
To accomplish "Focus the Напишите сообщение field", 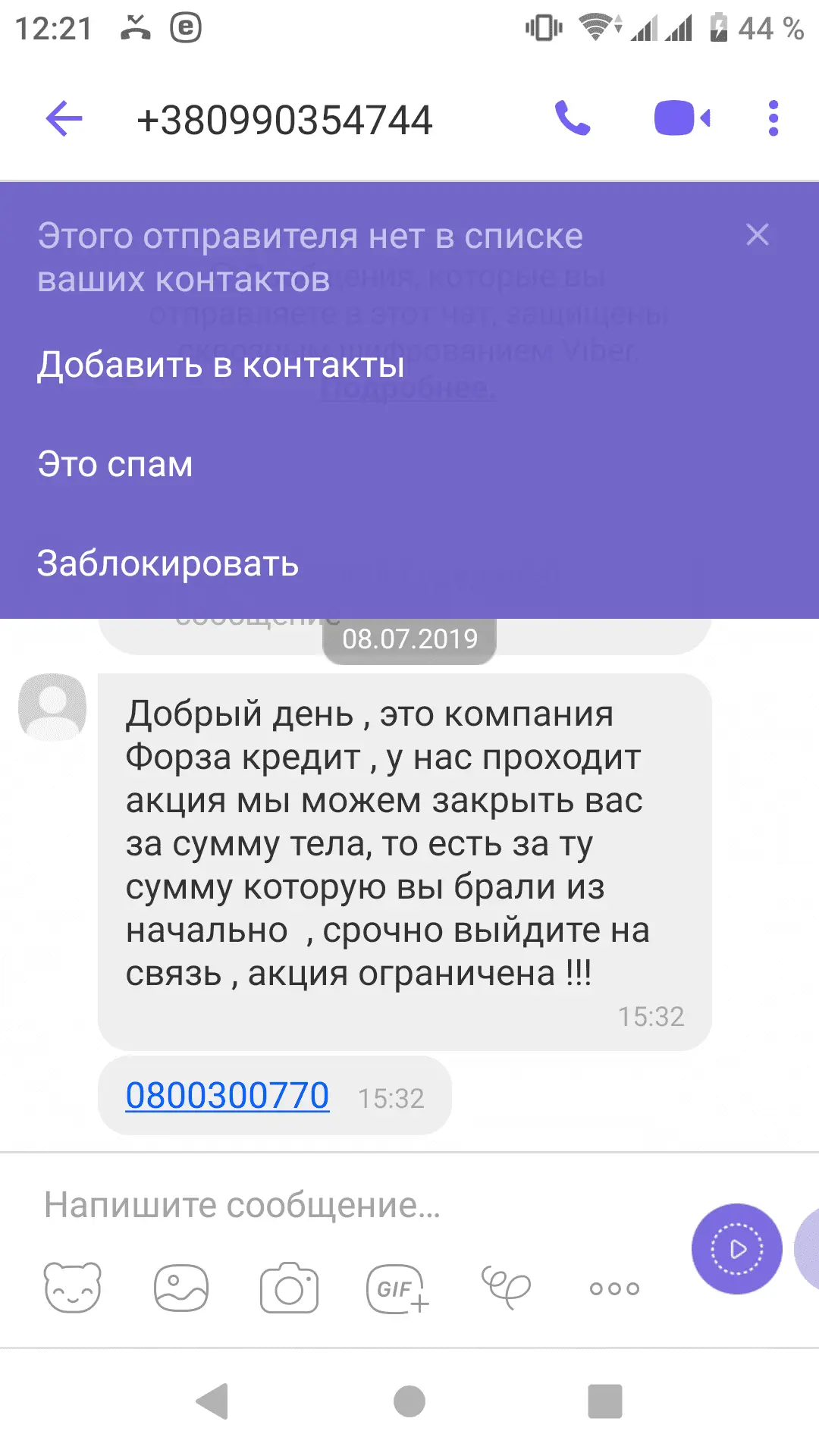I will point(341,1205).
